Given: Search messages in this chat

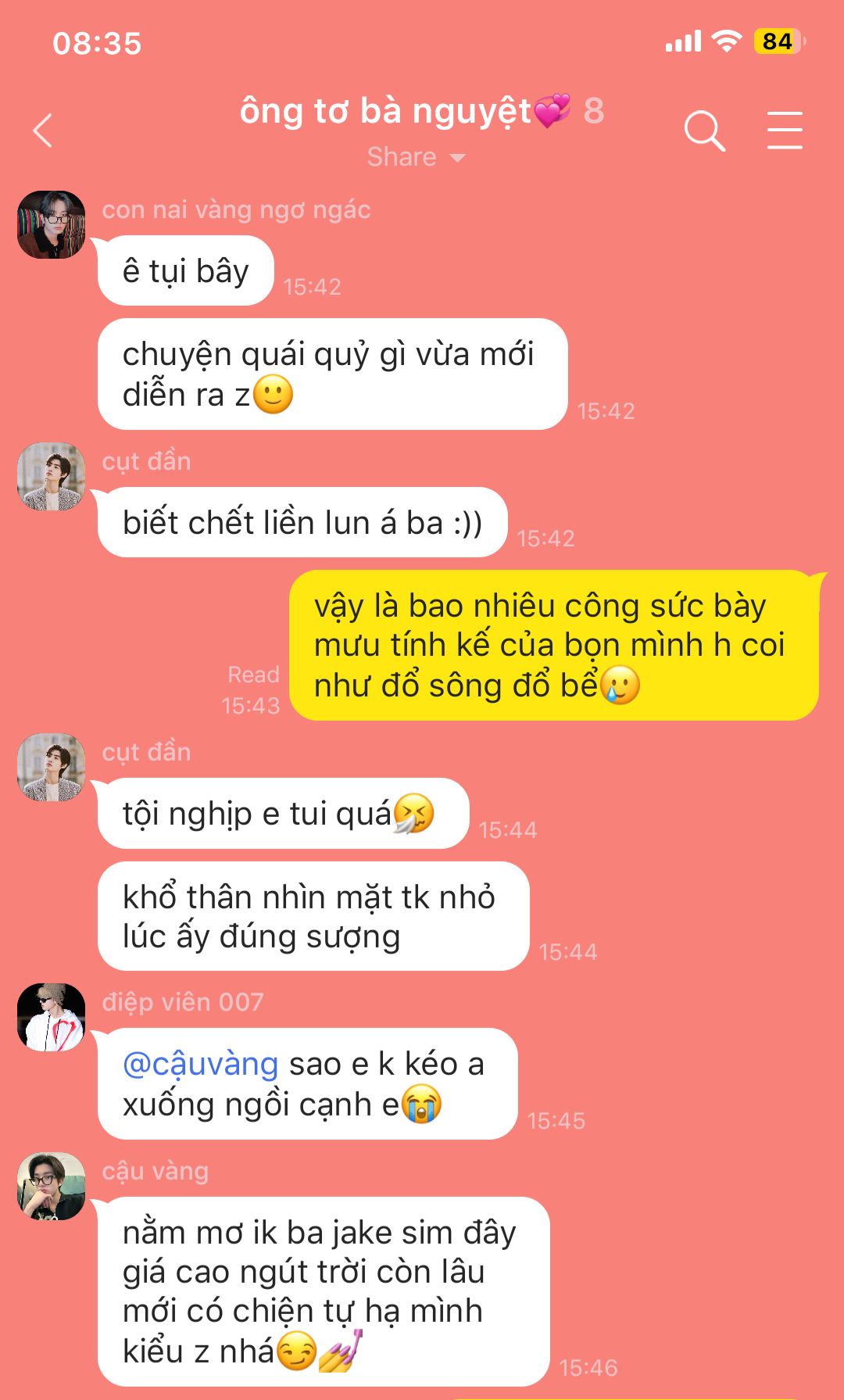Looking at the screenshot, I should coord(704,131).
